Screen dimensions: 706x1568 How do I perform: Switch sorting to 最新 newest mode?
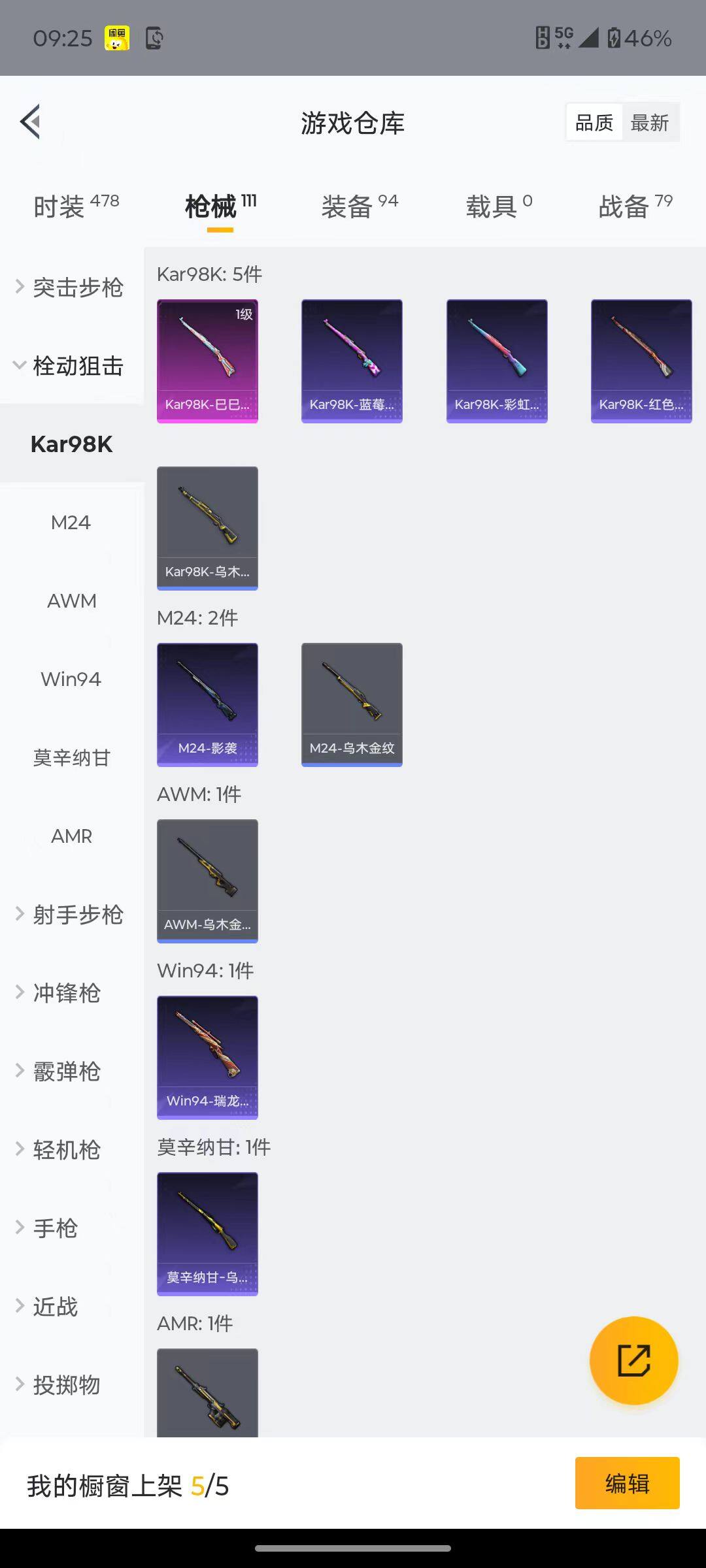point(650,122)
